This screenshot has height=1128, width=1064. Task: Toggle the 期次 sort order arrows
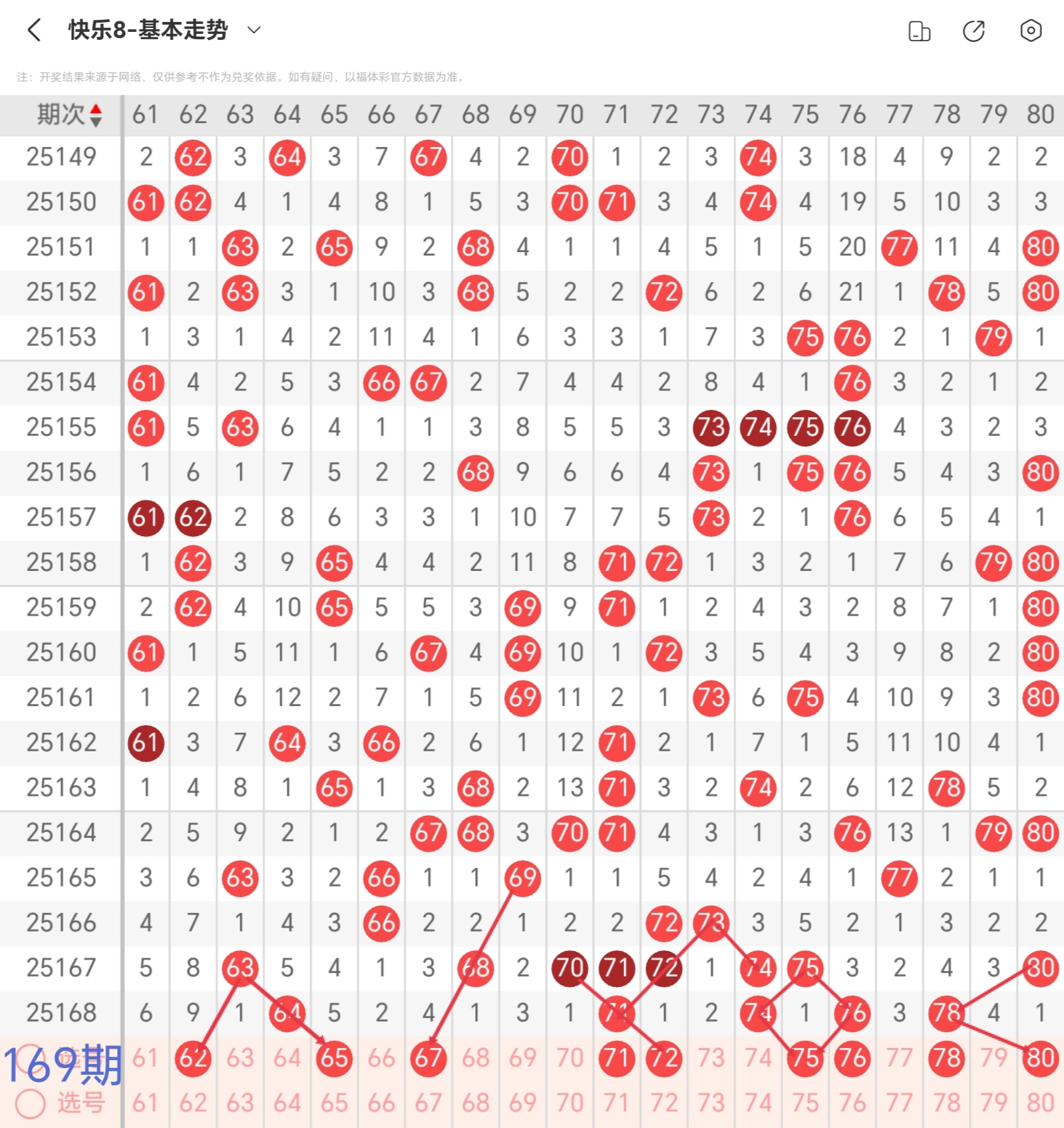tap(96, 115)
